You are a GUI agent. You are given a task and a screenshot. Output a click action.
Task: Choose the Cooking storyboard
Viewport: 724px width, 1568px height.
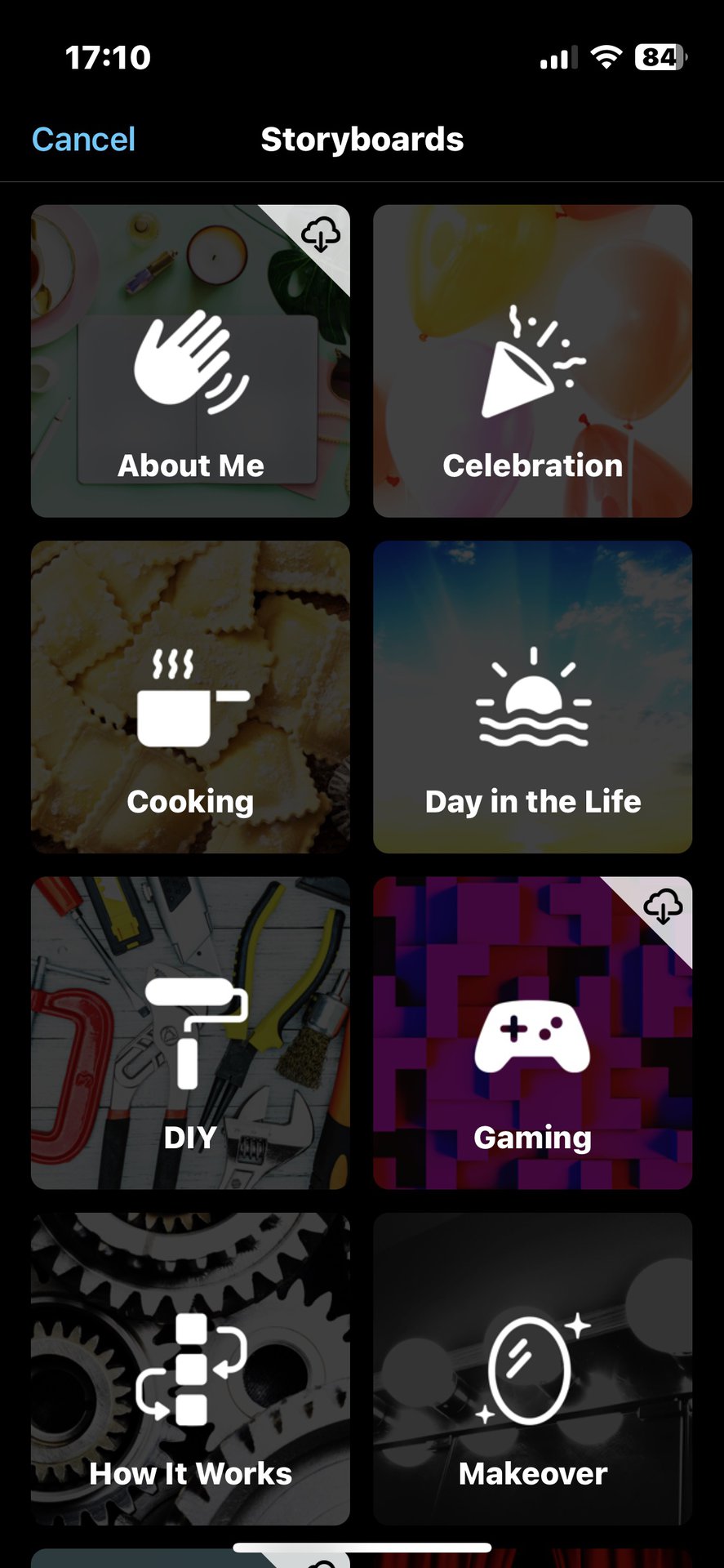pos(190,697)
